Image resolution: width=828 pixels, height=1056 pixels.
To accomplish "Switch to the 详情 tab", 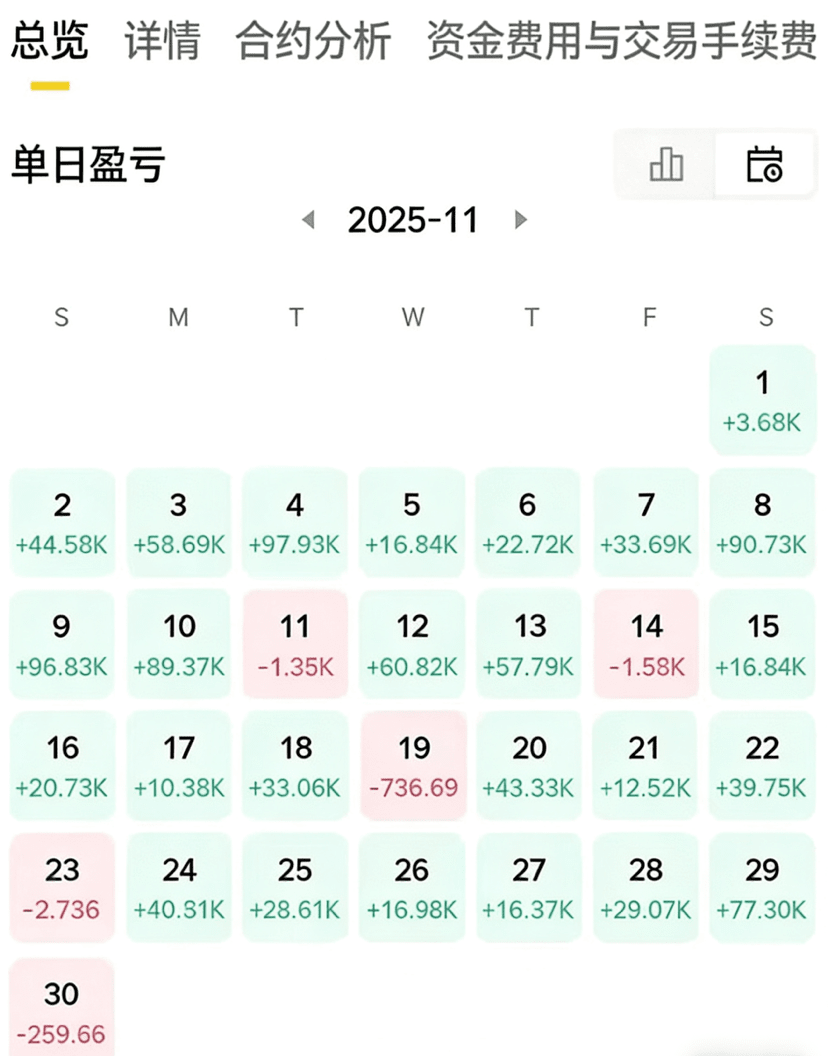I will point(162,42).
